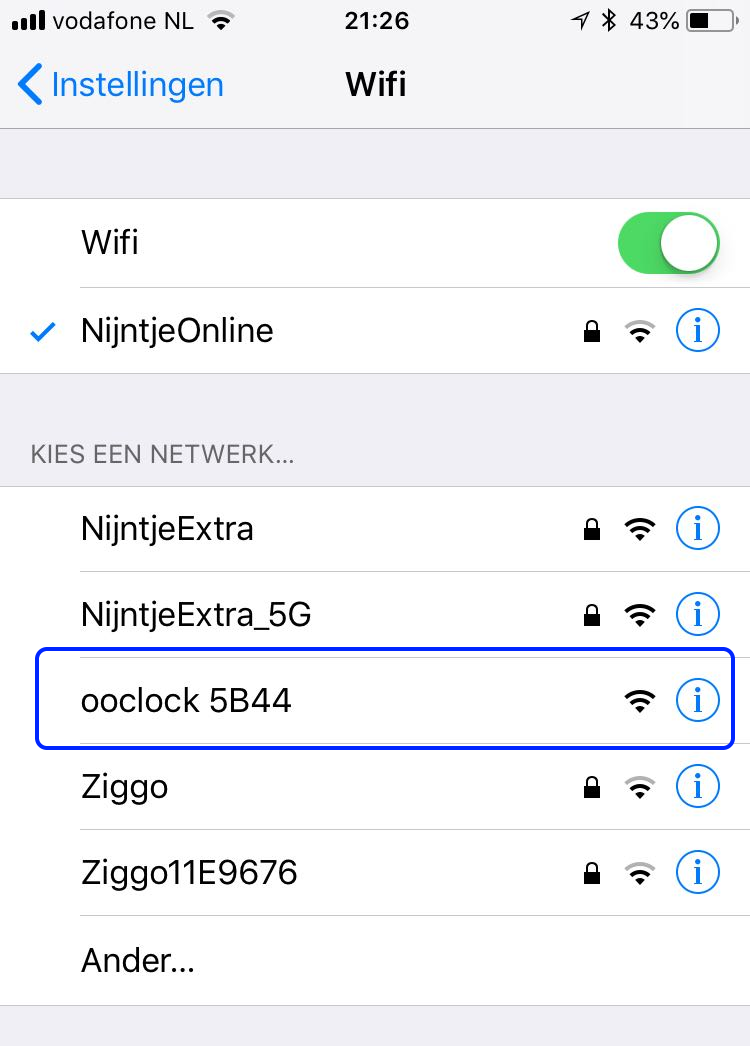The height and width of the screenshot is (1046, 750).
Task: Select the ooclock 5B44 network
Action: click(186, 701)
